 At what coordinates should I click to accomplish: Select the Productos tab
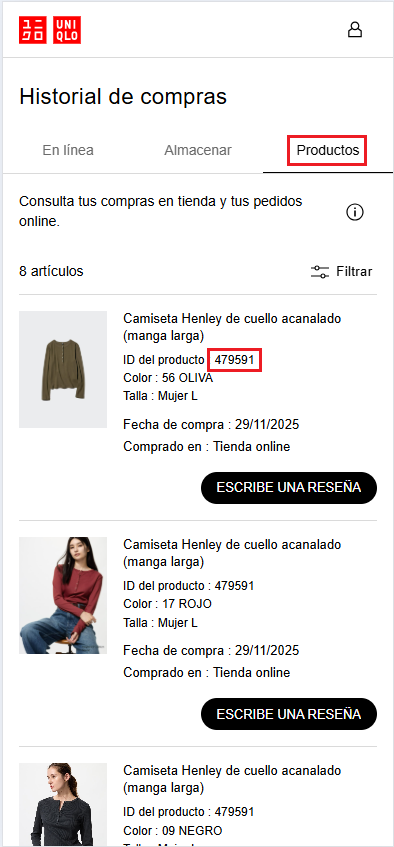pos(328,150)
